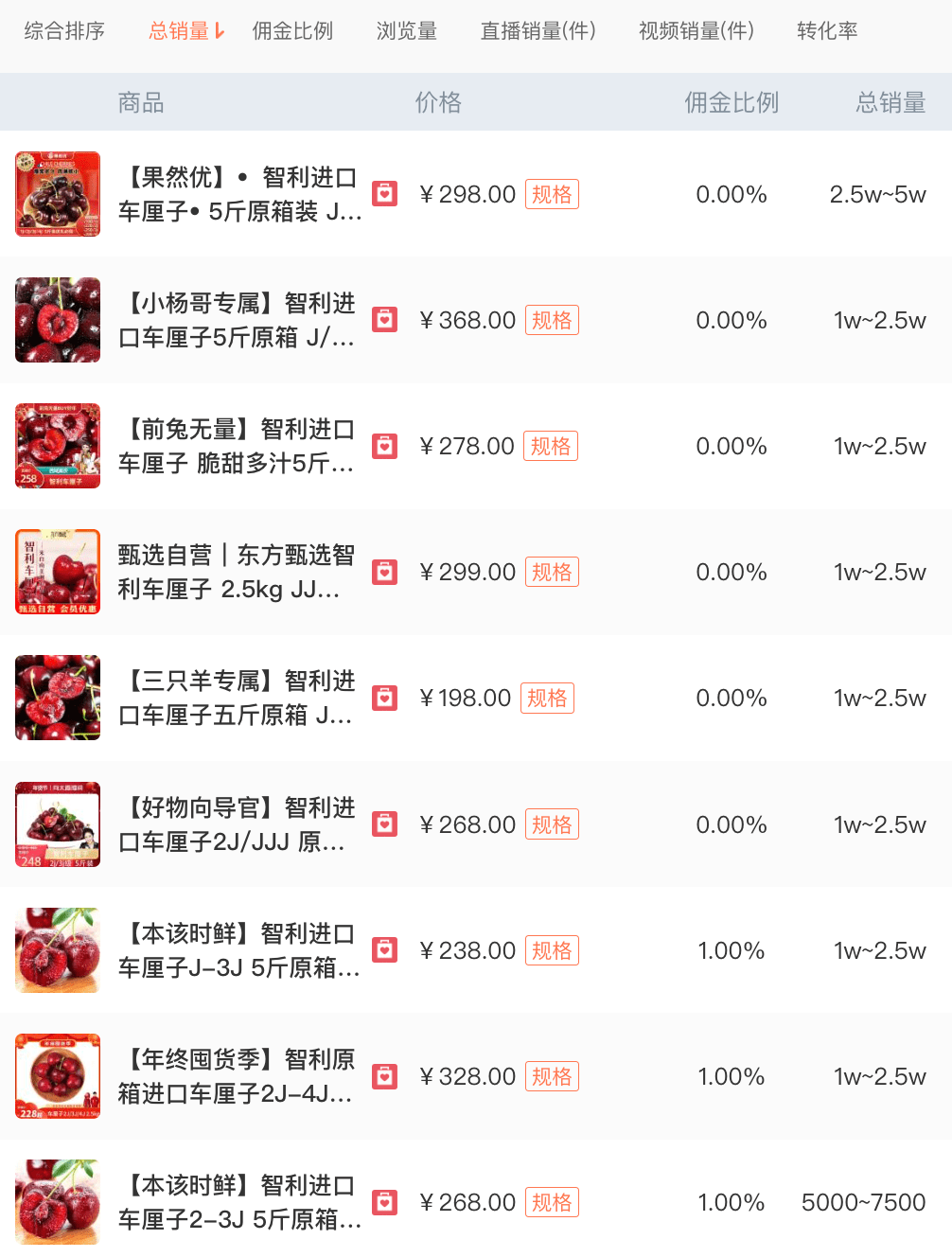Sort by 综合排序
This screenshot has height=1257, width=952.
64,31
